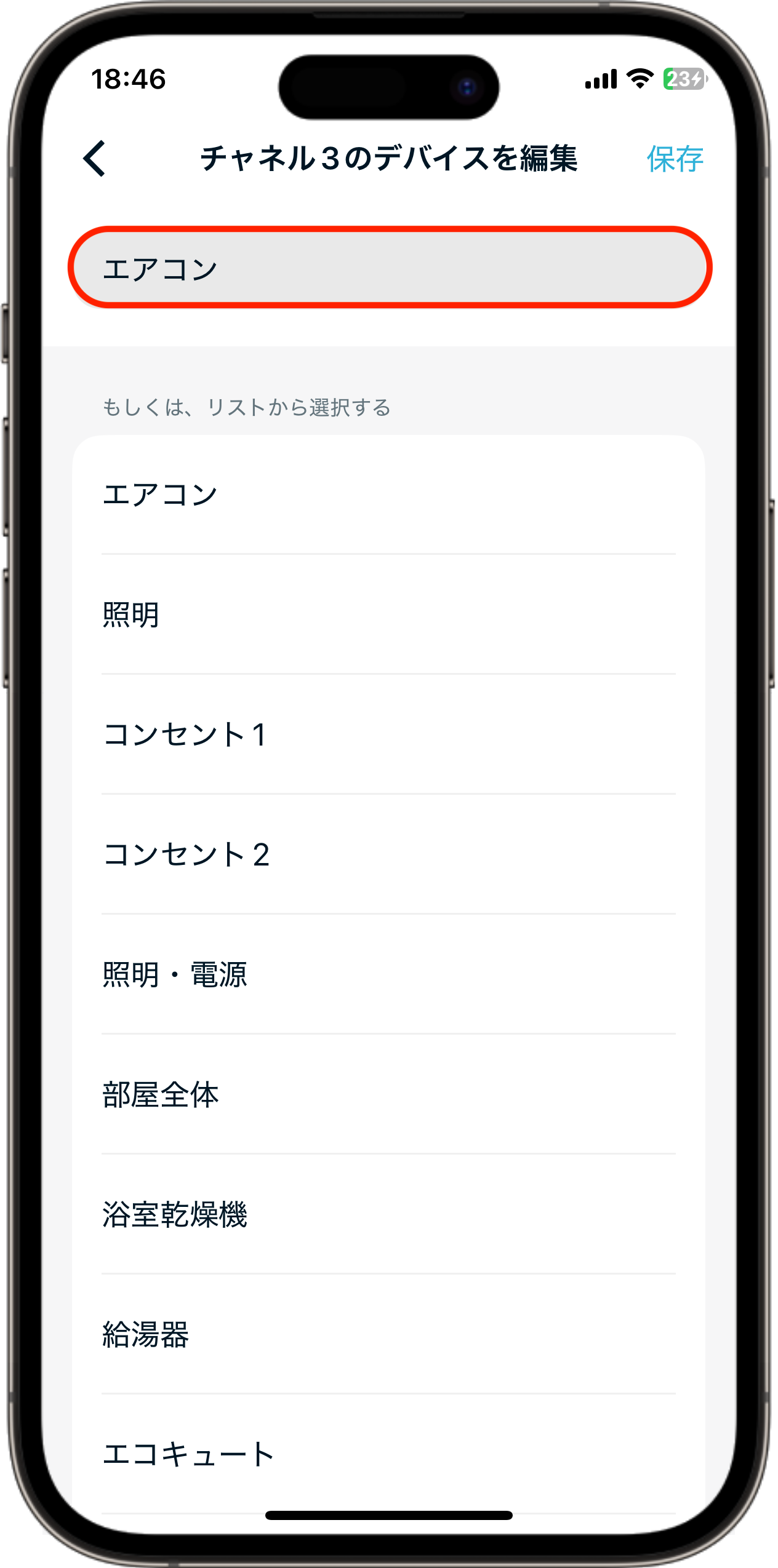Choose 照明・電源 from the list

(x=388, y=974)
